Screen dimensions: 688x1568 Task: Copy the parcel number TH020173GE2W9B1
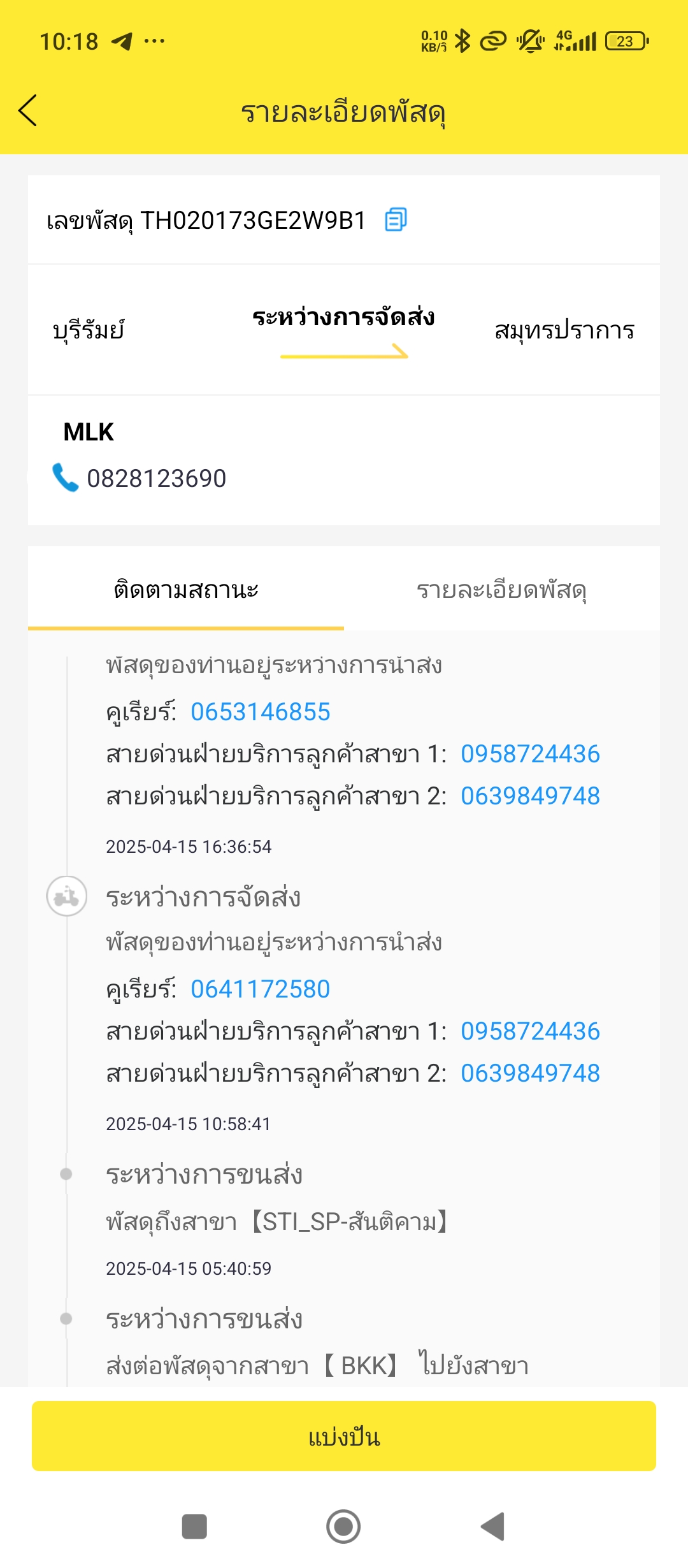coord(396,220)
